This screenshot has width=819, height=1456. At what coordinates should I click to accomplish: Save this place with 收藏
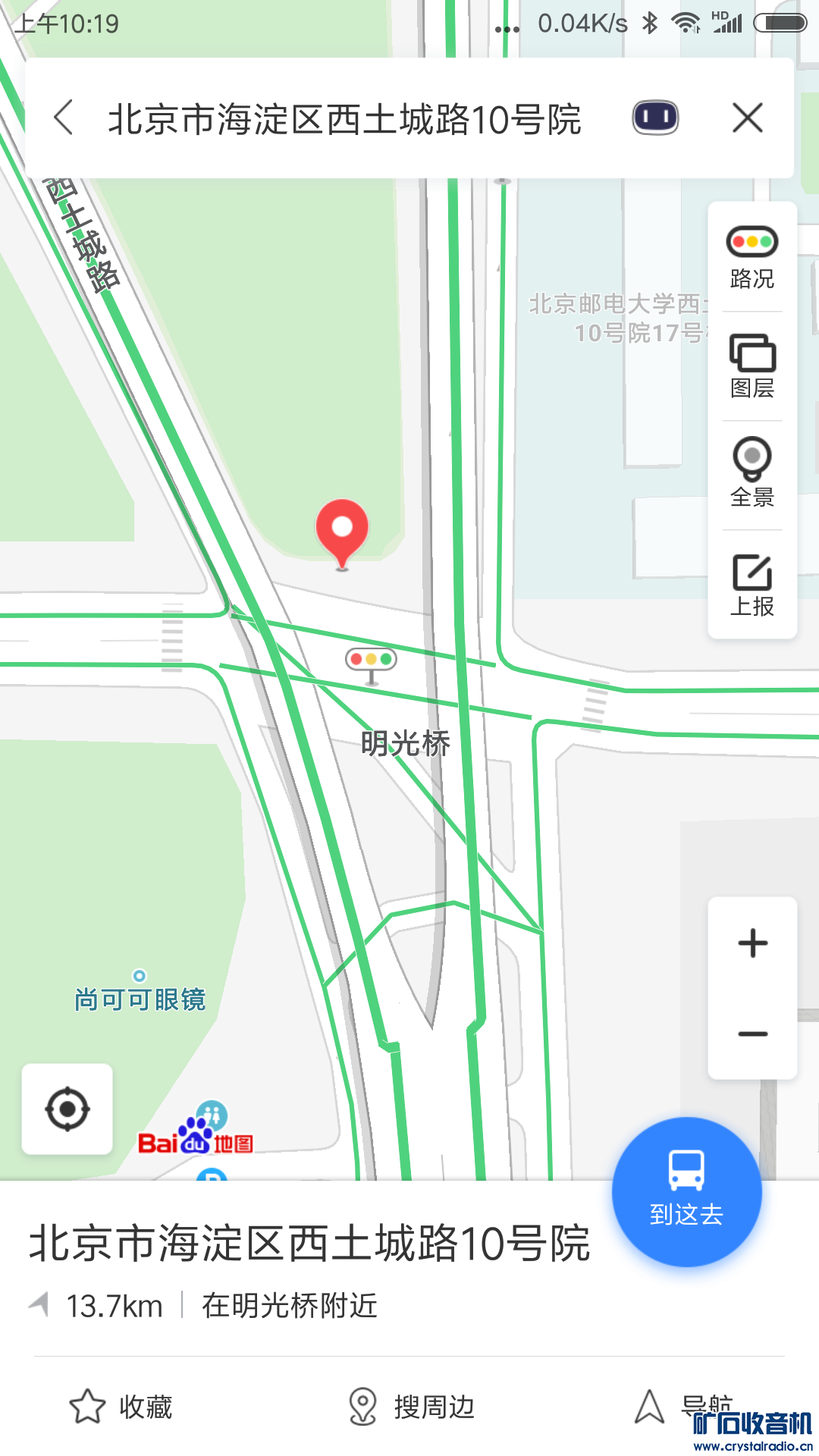[121, 1407]
